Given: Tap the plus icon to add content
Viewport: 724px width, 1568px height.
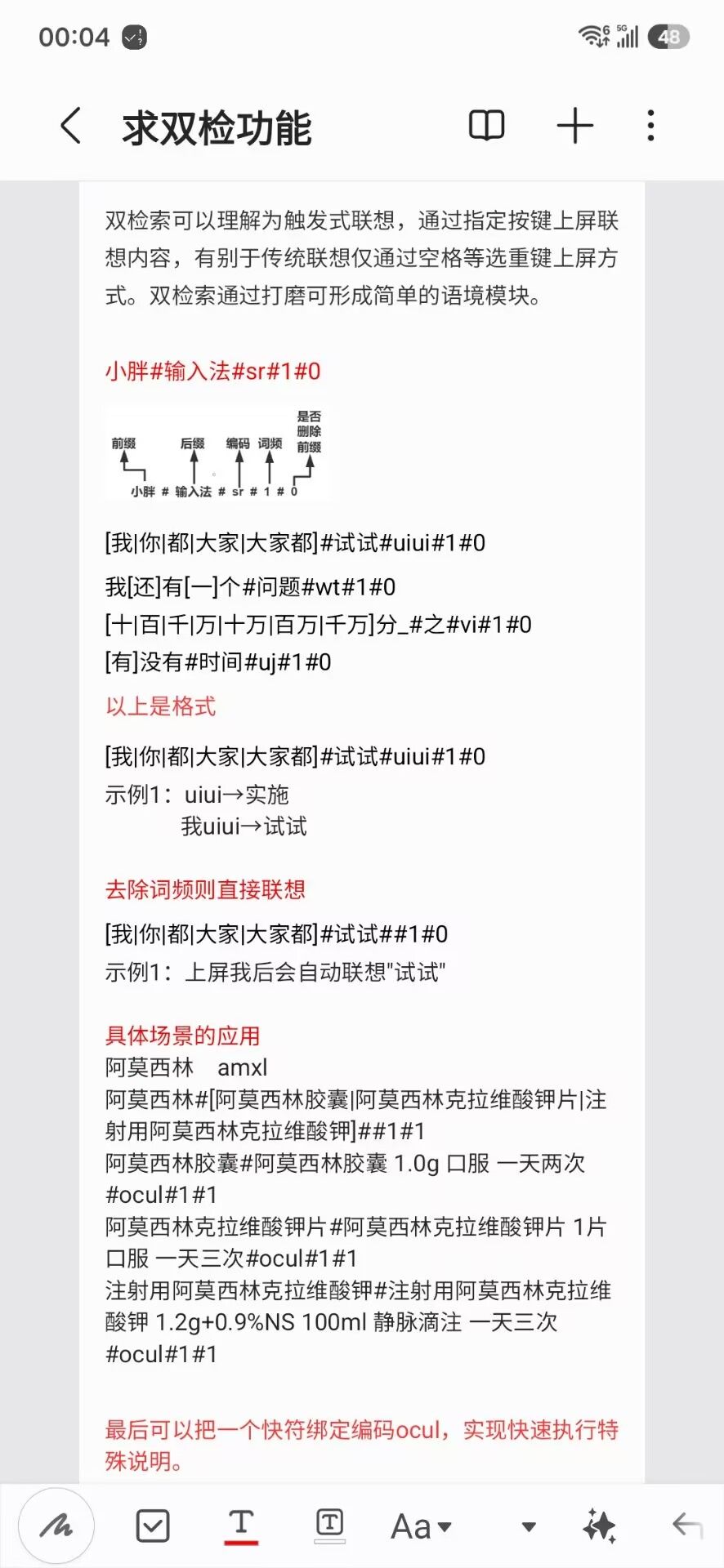Looking at the screenshot, I should click(574, 126).
